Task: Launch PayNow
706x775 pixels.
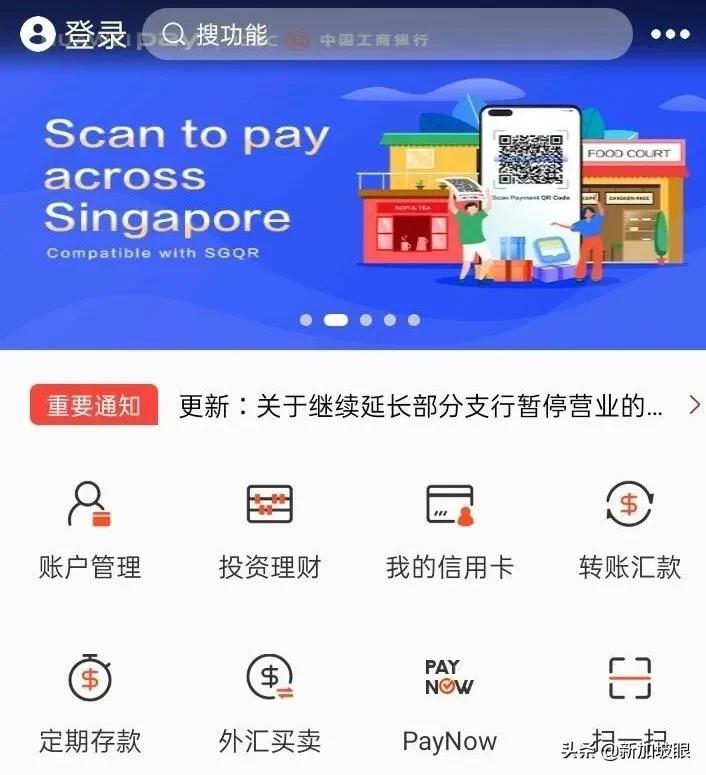Action: click(449, 703)
